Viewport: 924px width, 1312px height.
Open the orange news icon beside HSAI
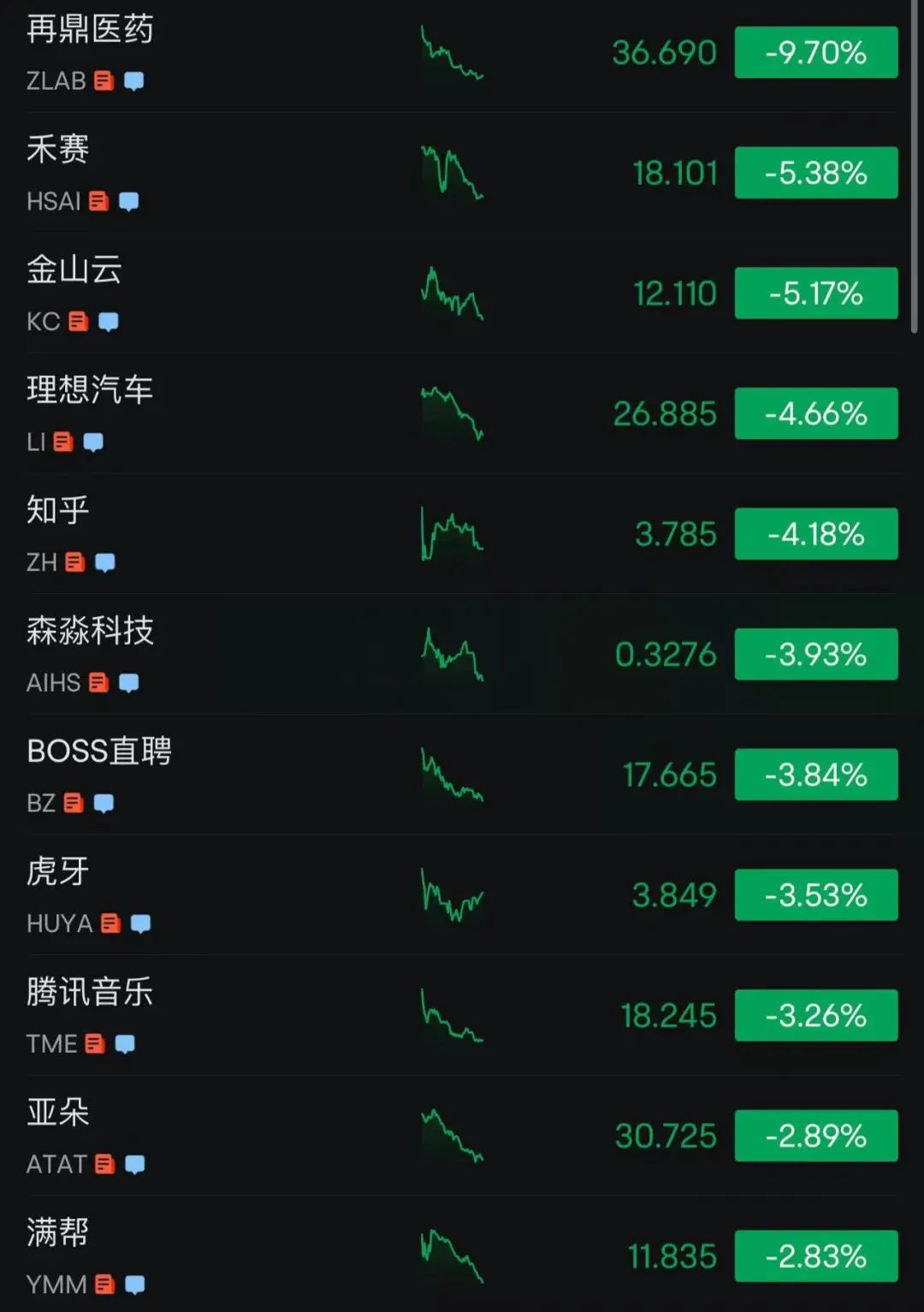click(x=99, y=202)
